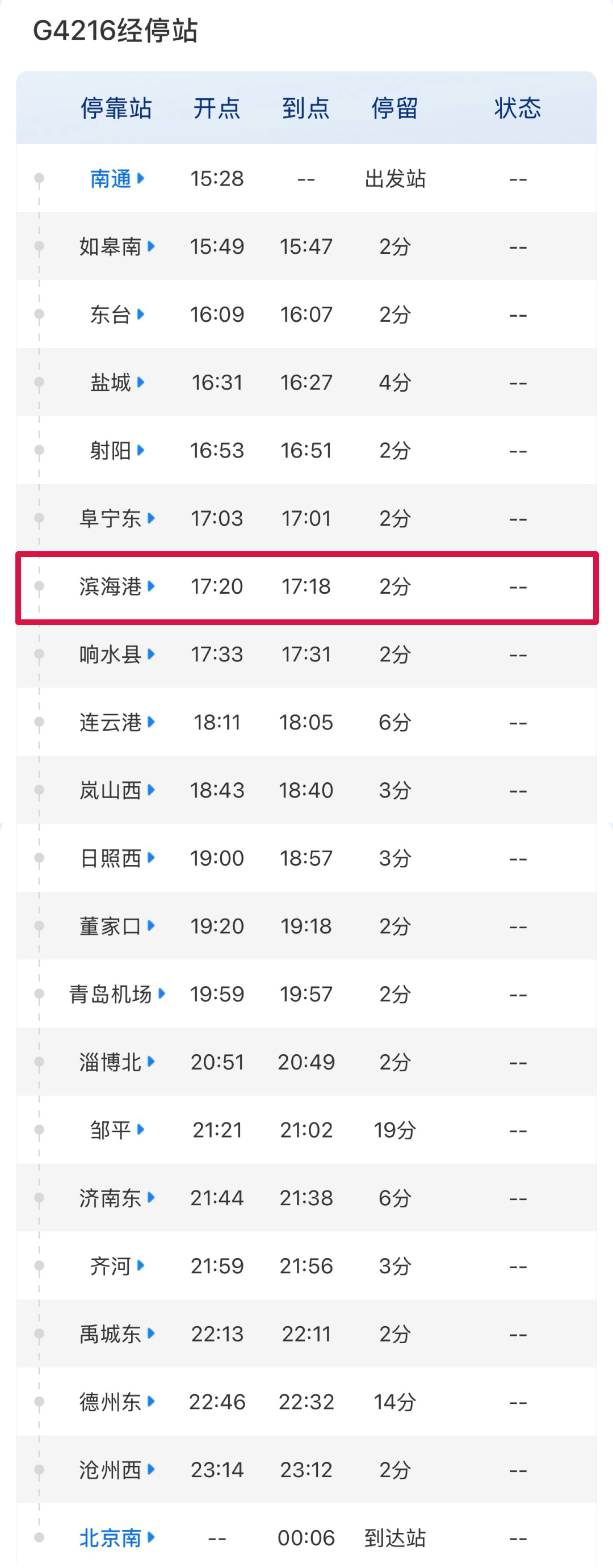Image resolution: width=613 pixels, height=1568 pixels.
Task: View 盐城 station details
Action: tap(116, 383)
